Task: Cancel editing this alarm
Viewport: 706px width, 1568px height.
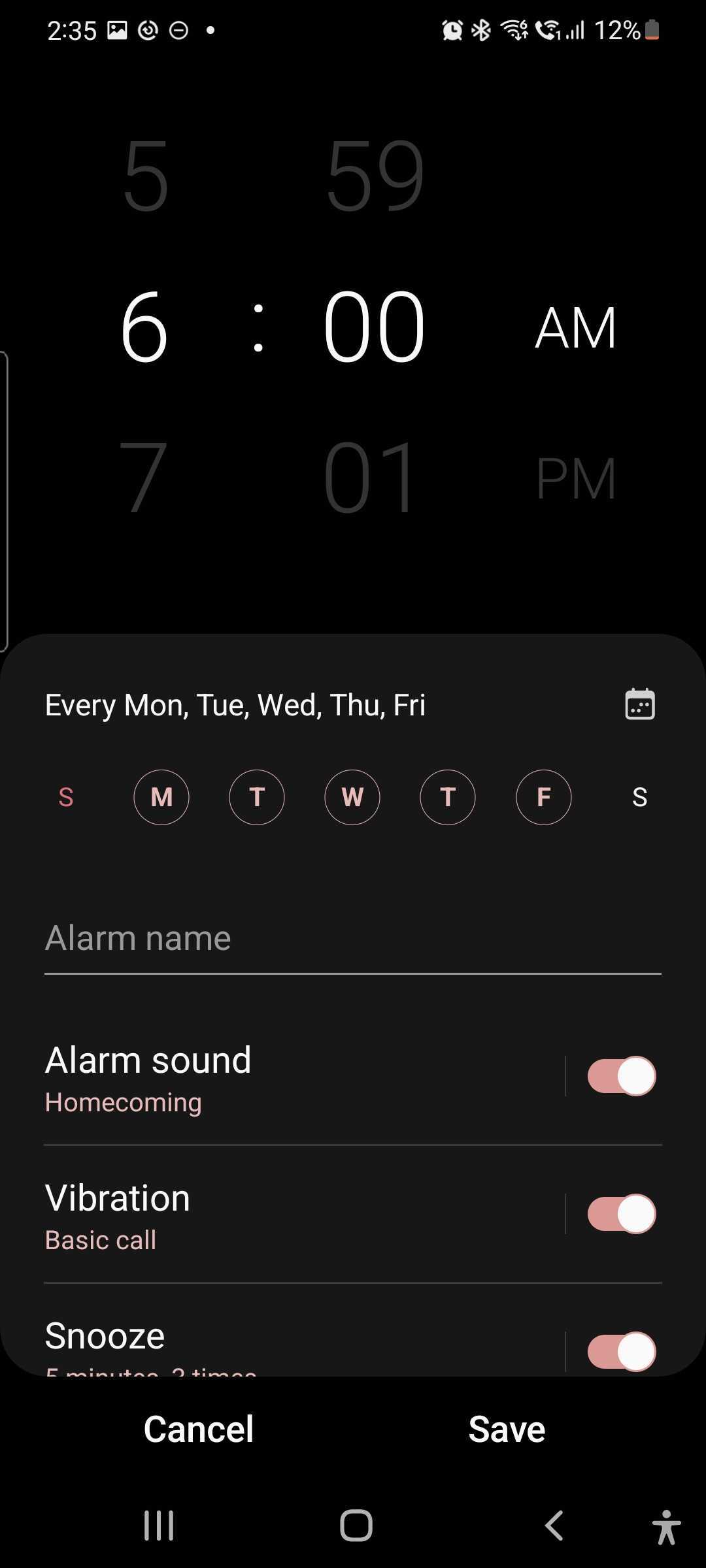Action: (199, 1429)
